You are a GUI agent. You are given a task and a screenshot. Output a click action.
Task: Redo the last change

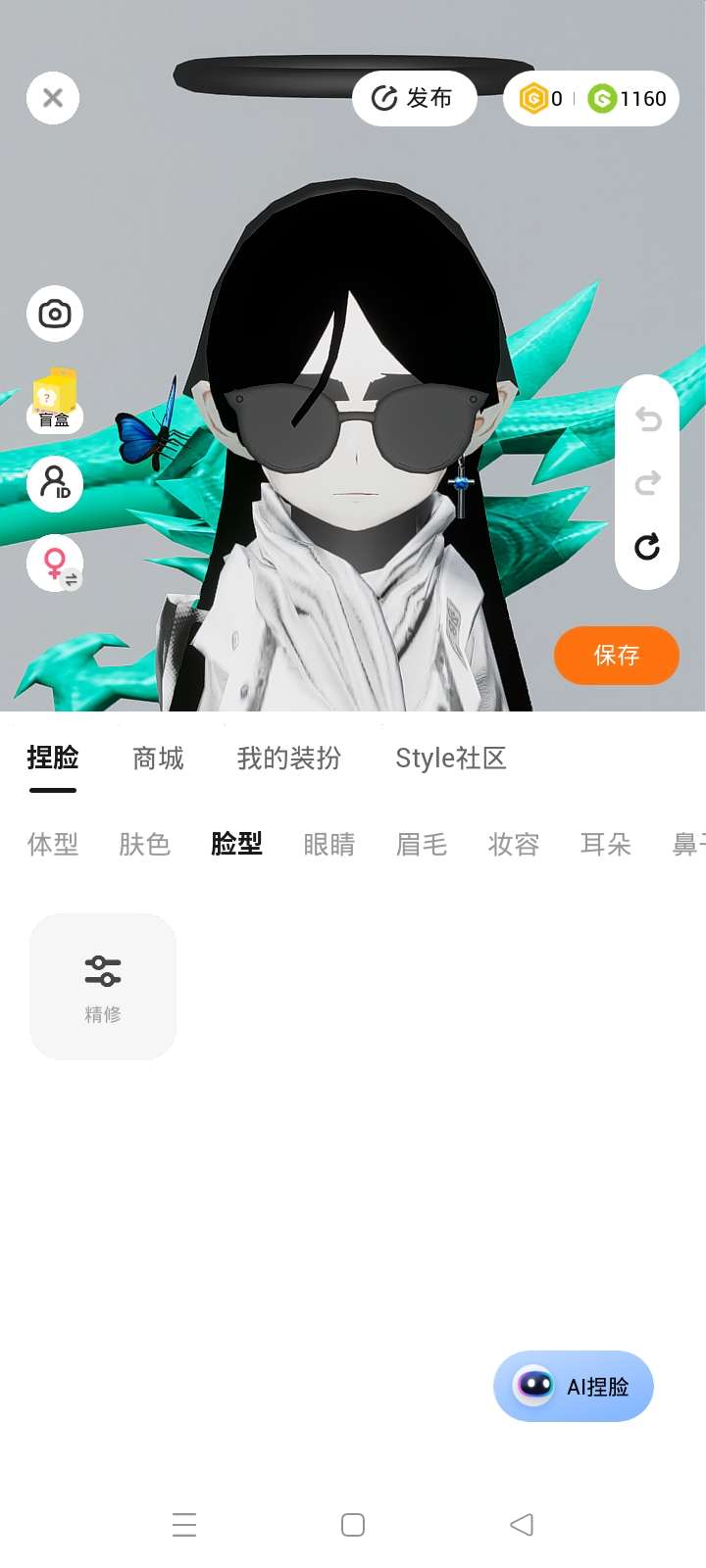647,482
